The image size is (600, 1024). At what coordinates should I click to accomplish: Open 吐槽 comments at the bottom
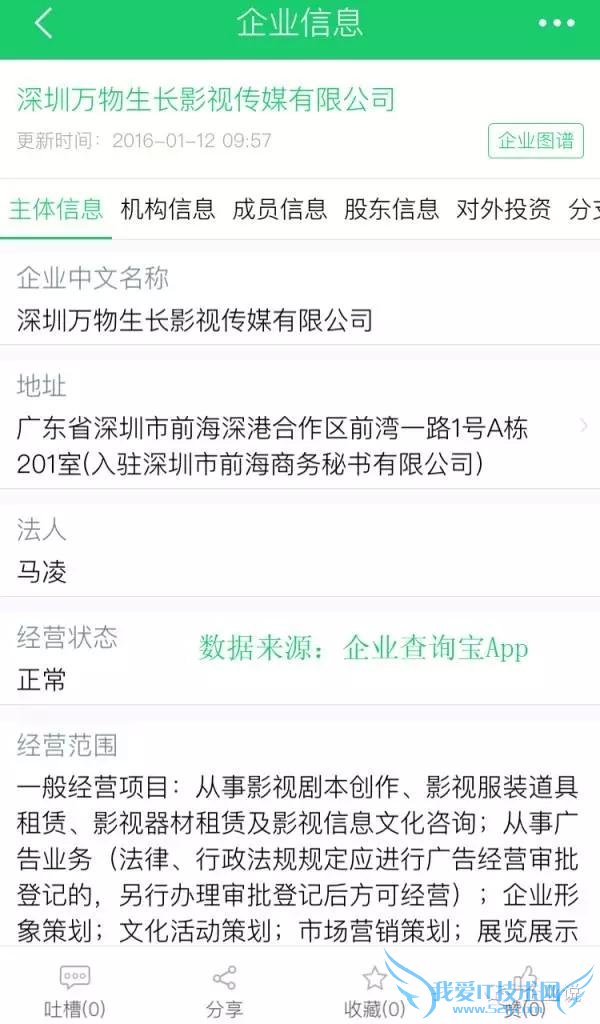click(75, 990)
